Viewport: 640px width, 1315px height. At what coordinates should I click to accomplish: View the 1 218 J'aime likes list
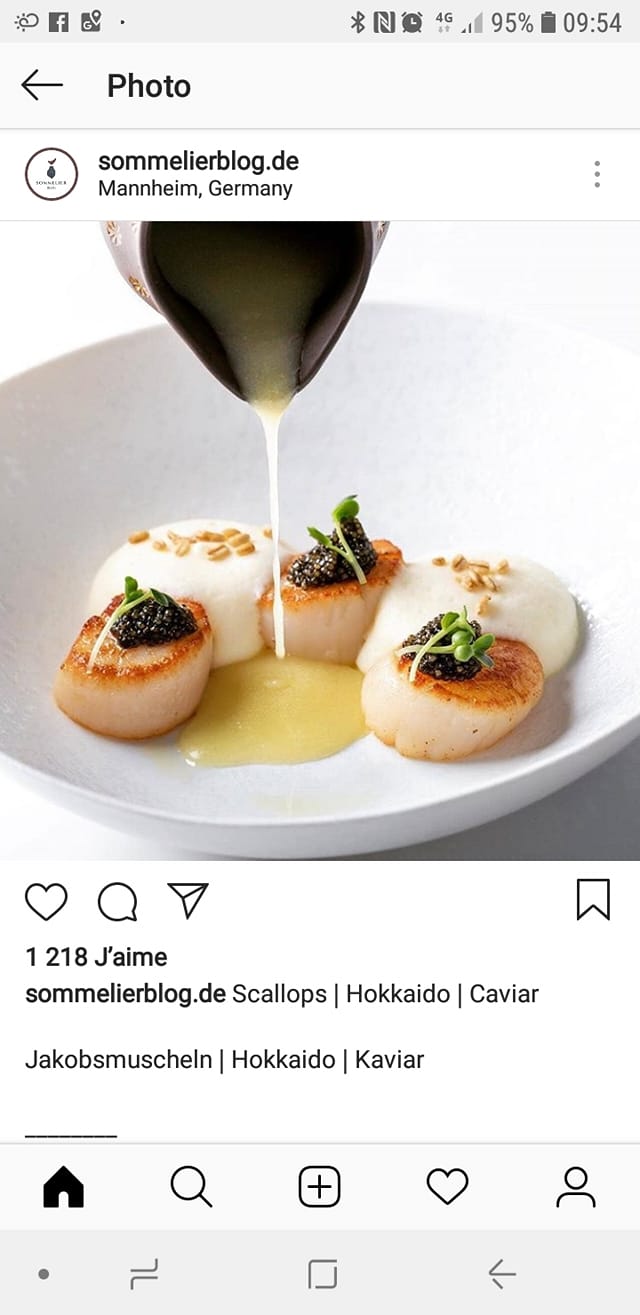(x=96, y=957)
